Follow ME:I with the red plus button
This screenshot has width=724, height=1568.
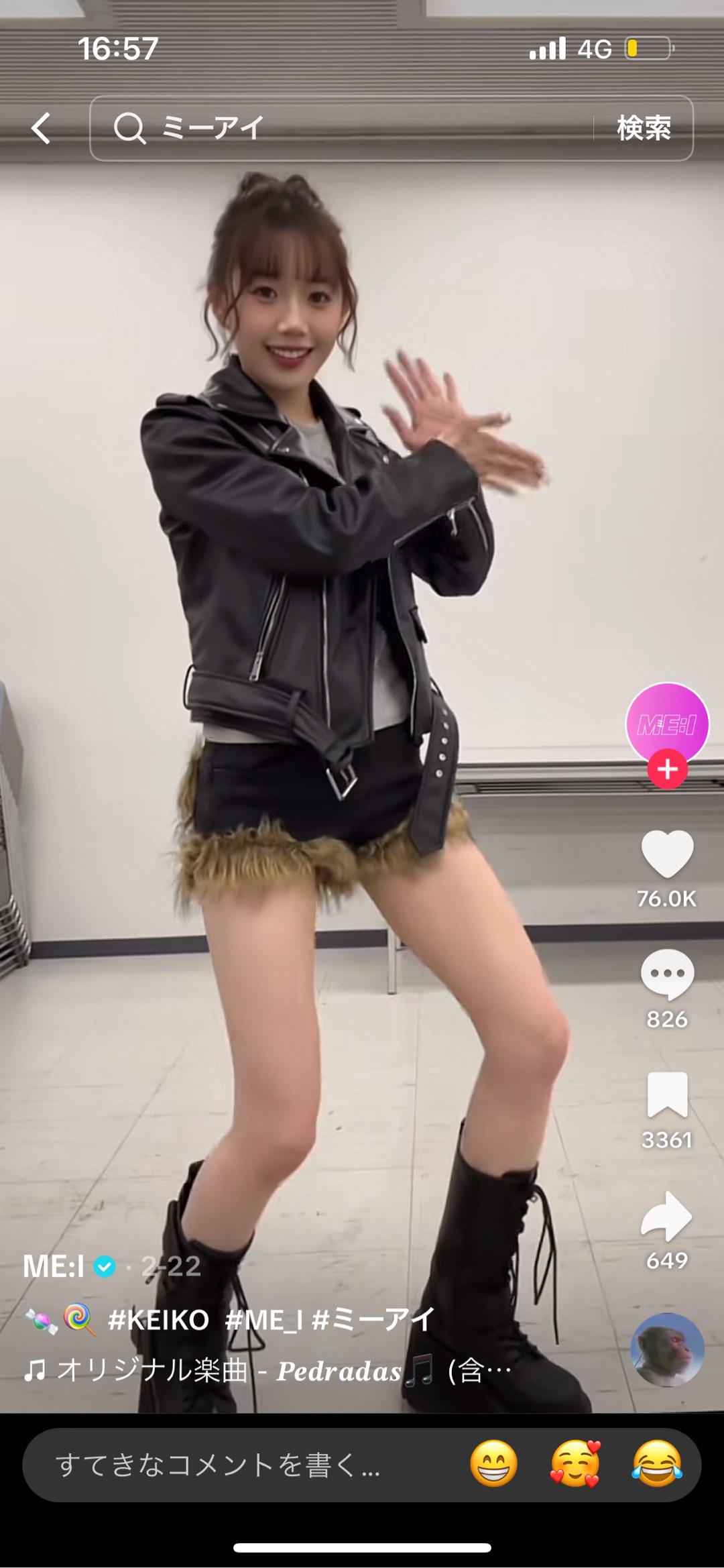coord(667,769)
